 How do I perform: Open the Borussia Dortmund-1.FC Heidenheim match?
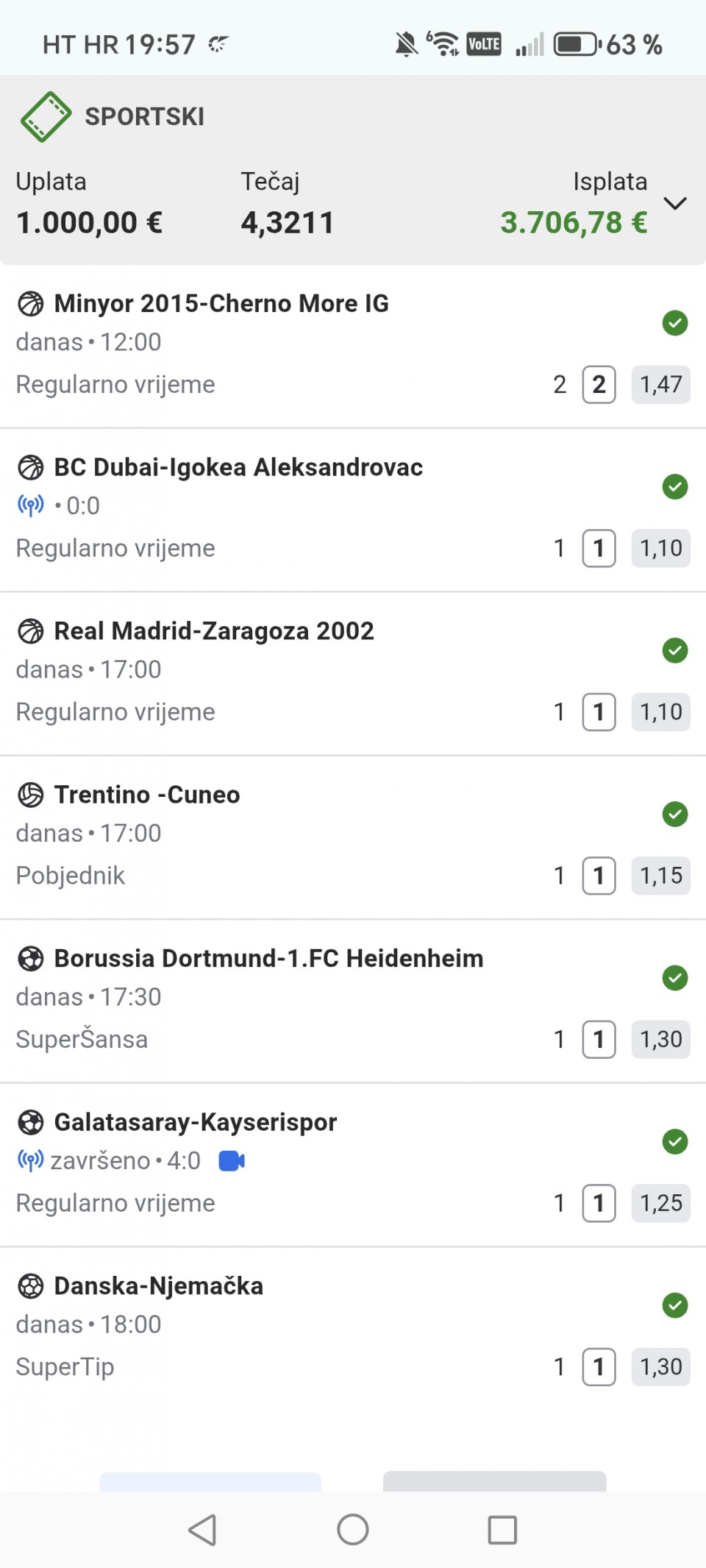pos(268,959)
